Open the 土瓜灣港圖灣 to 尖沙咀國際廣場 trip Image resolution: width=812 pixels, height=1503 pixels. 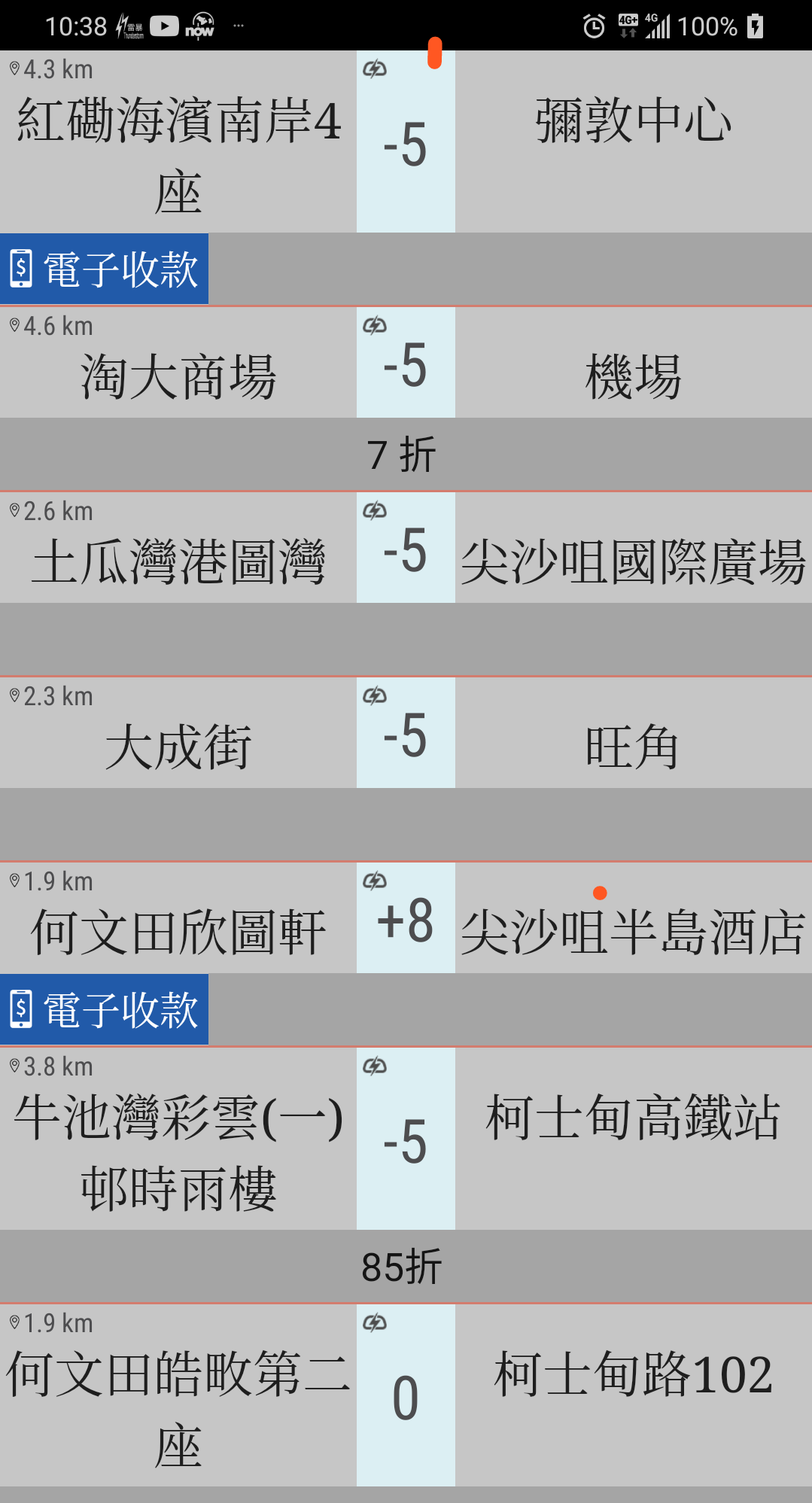[406, 584]
